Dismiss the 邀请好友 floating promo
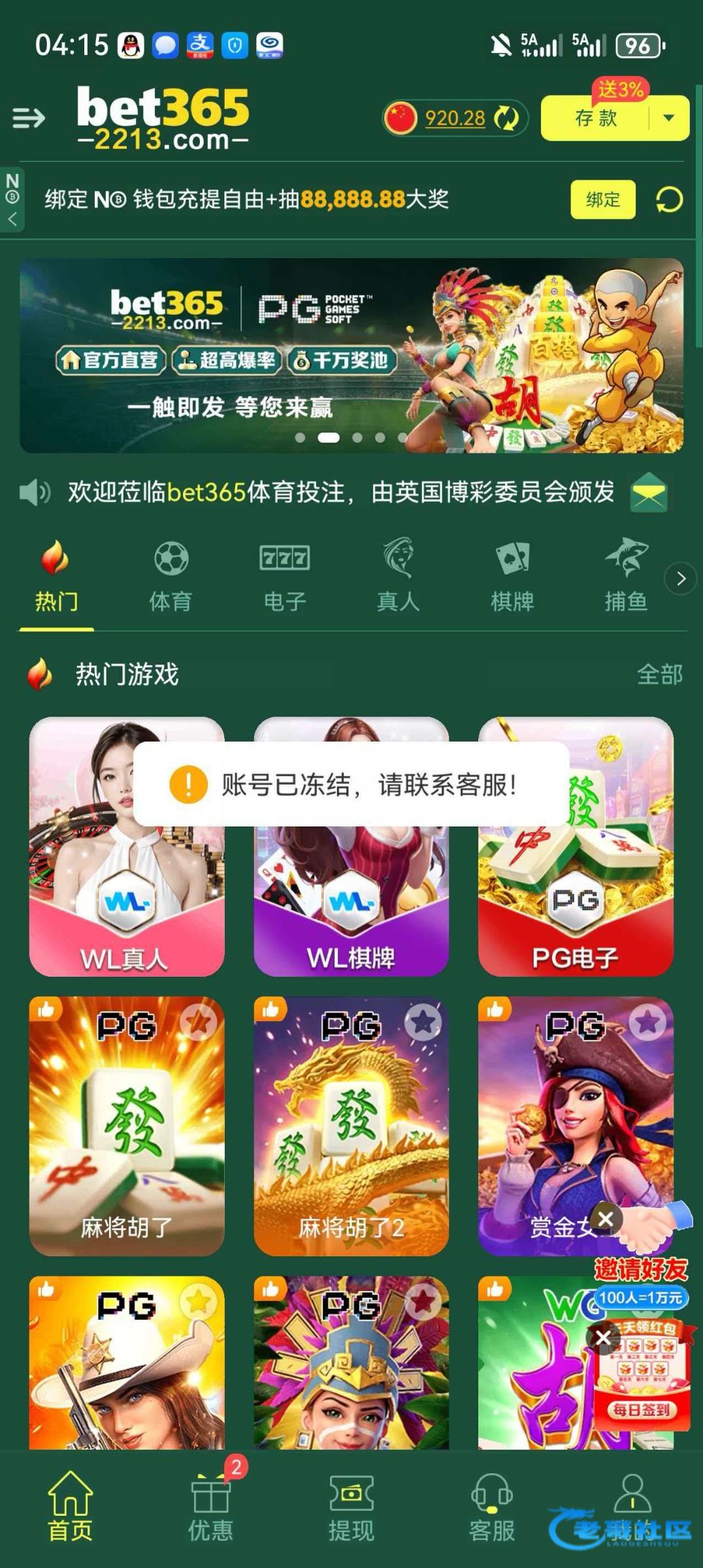This screenshot has width=703, height=1568. click(606, 1218)
